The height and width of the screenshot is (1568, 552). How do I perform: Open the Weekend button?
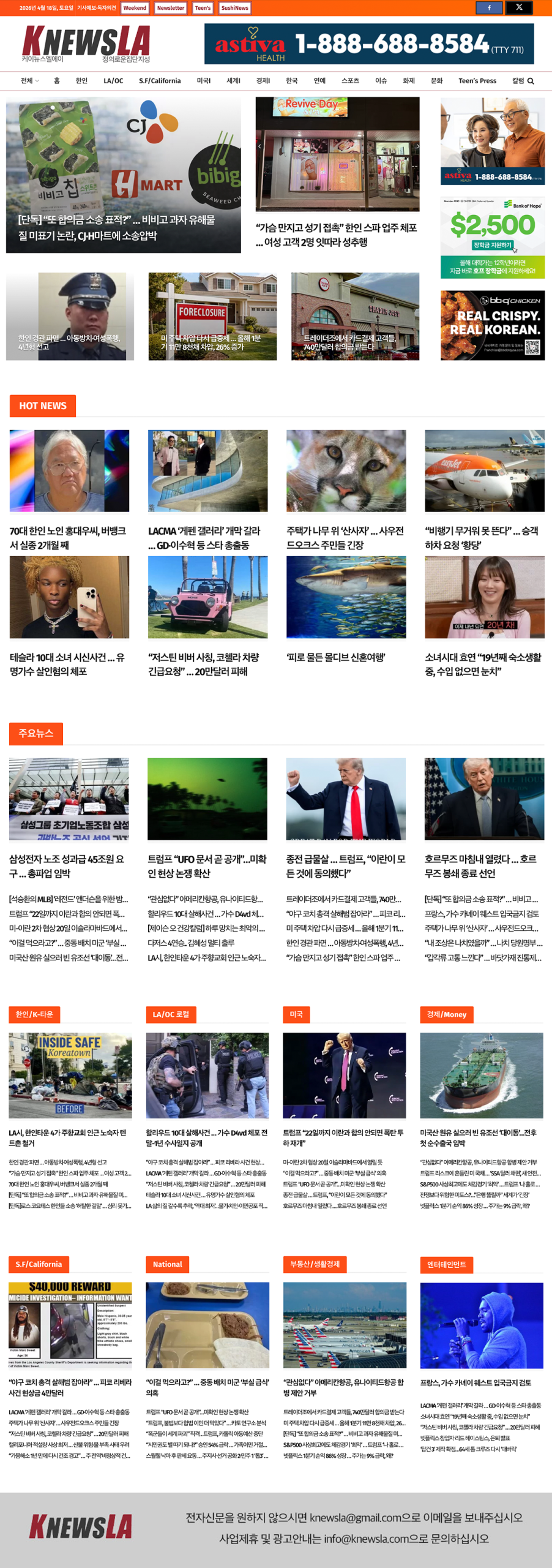coord(135,8)
